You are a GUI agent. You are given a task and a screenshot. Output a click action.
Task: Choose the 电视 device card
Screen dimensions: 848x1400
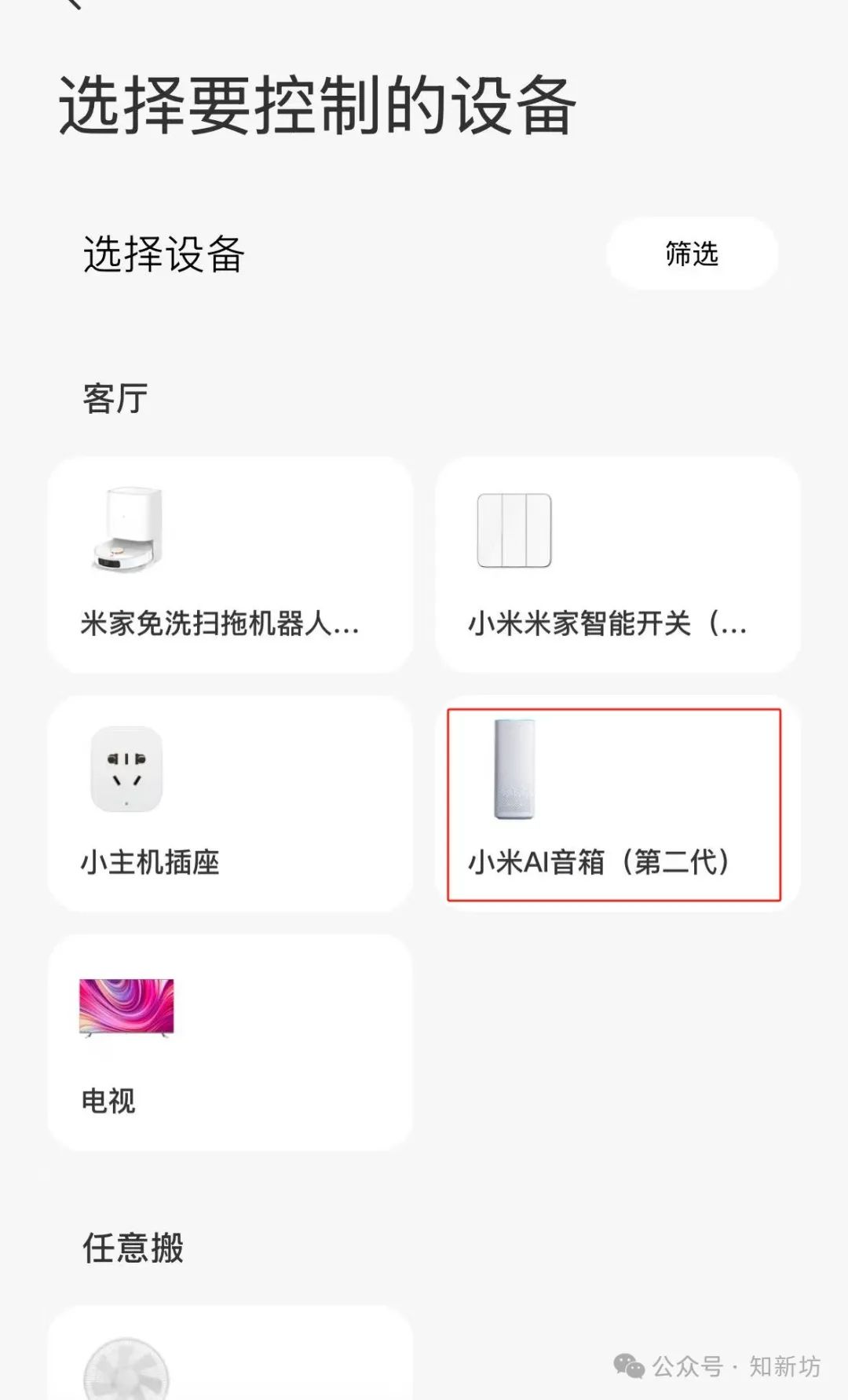coord(230,1042)
